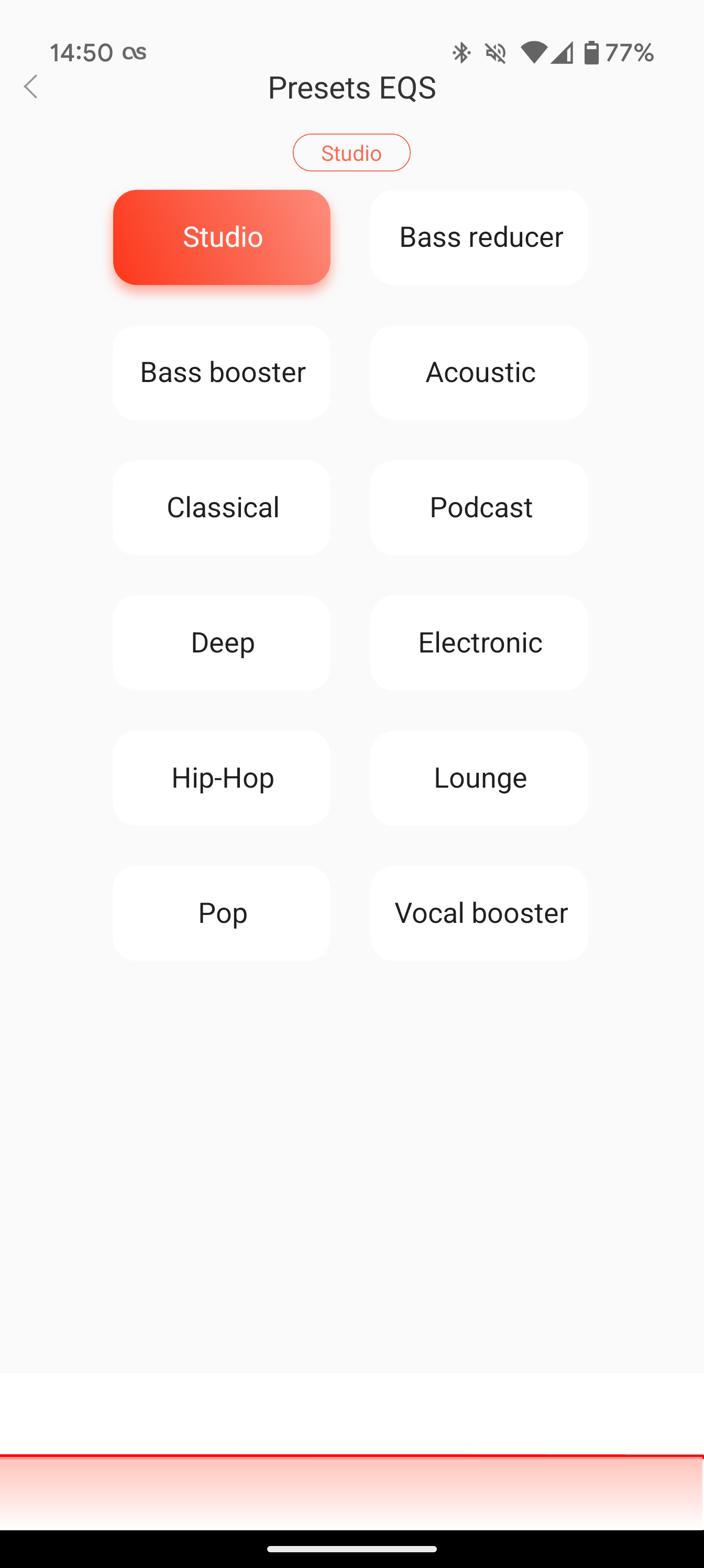Tap the Studio chip under the title
Screen dimensions: 704x1568
click(351, 153)
